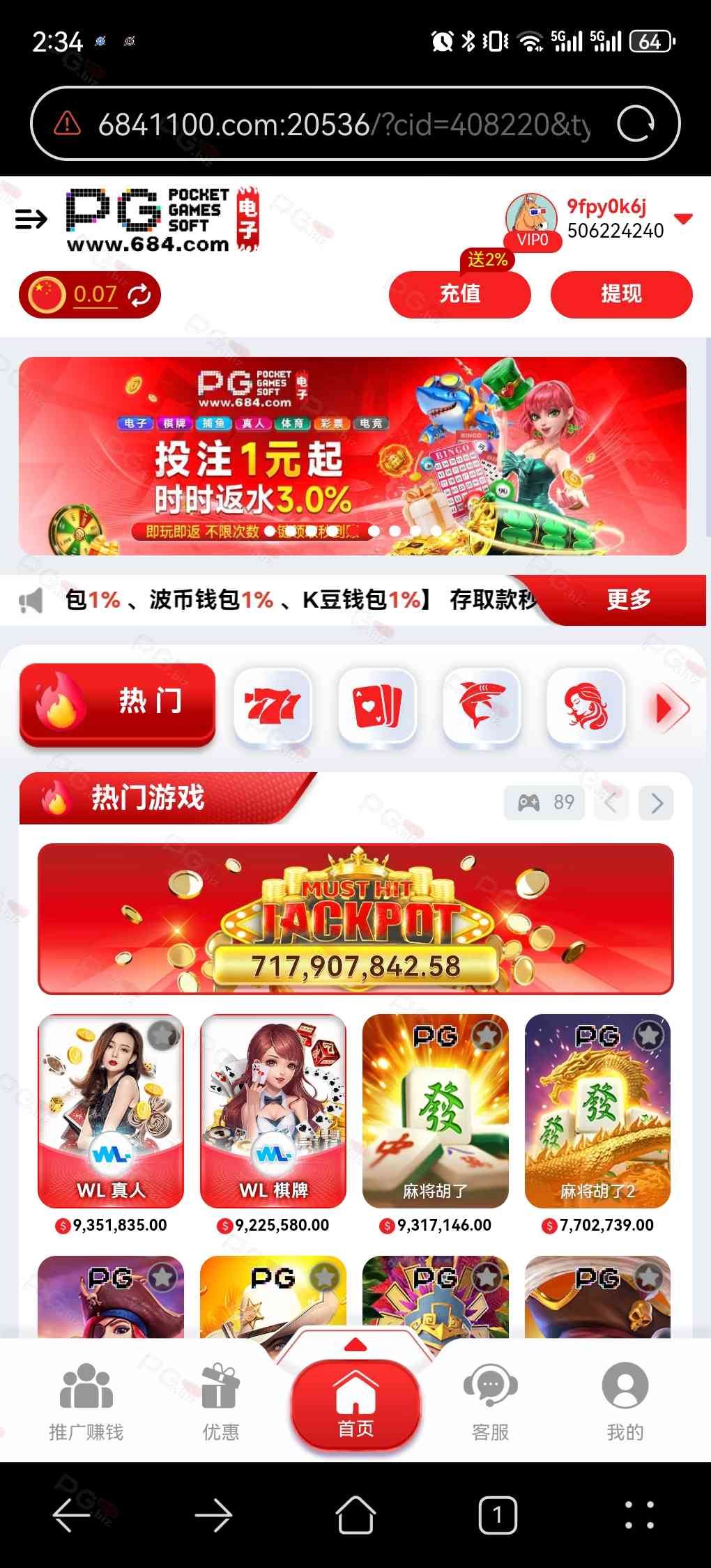Open the WL 真人 game
Screen dimensions: 711x1568
pos(111,1110)
